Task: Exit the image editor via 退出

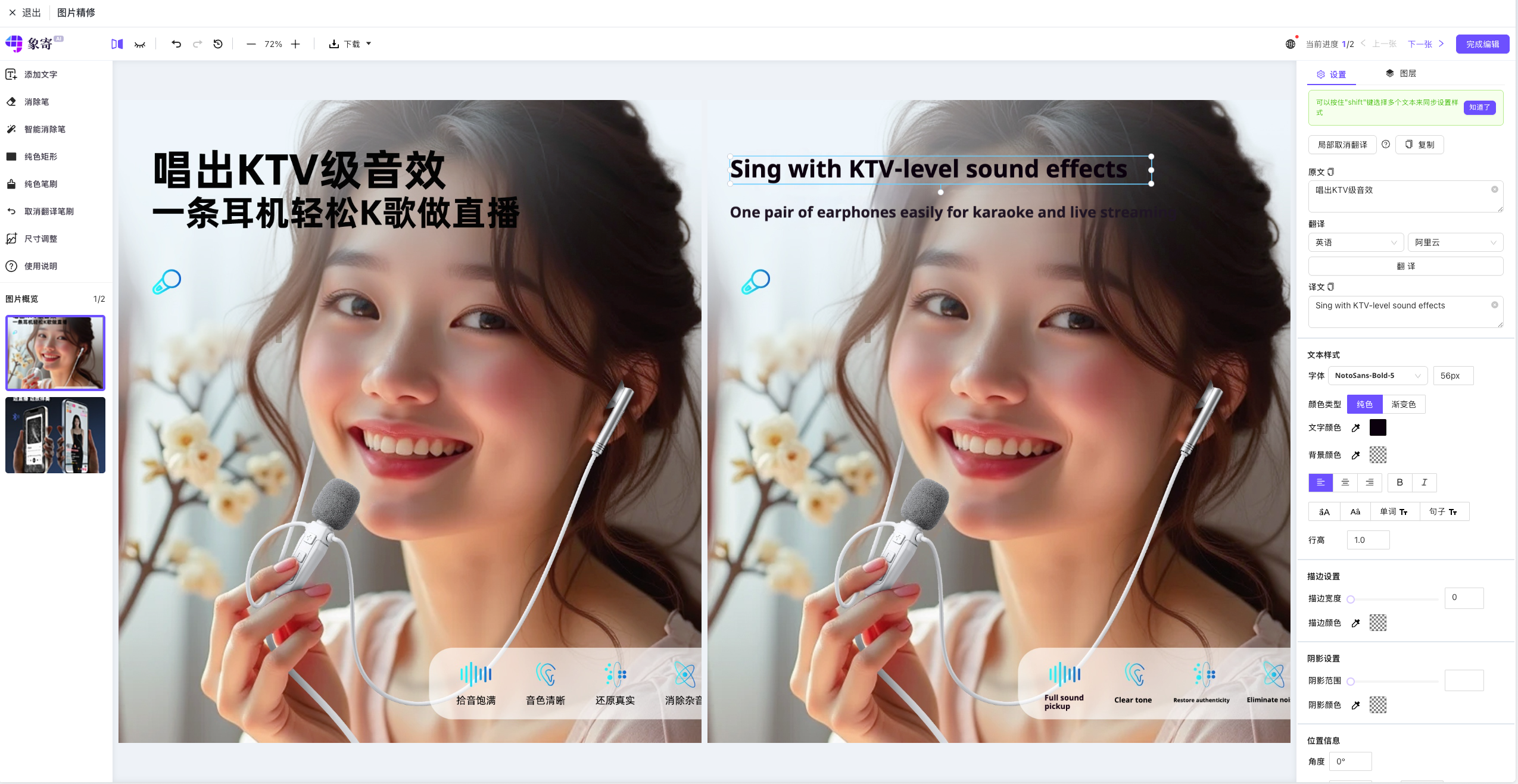Action: point(25,13)
